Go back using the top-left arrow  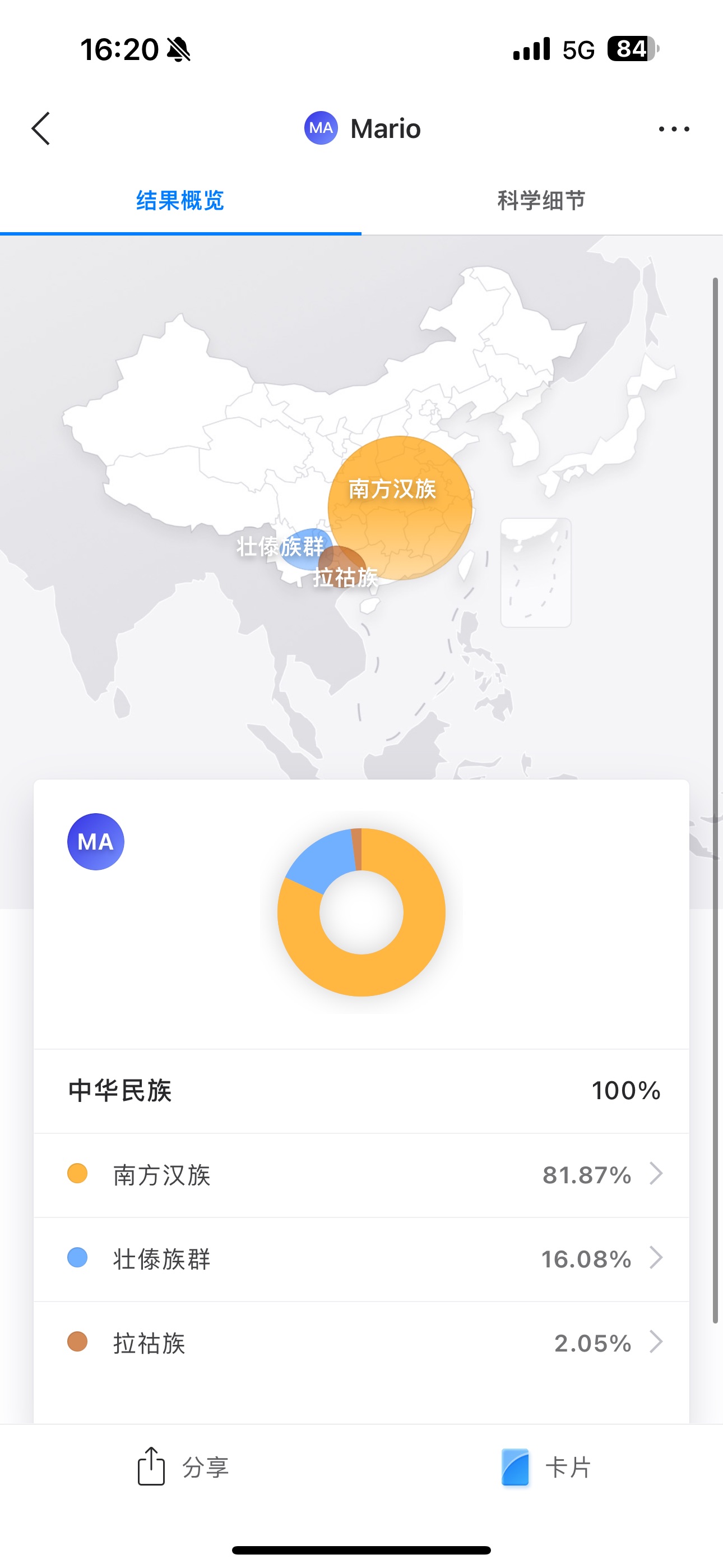tap(41, 128)
